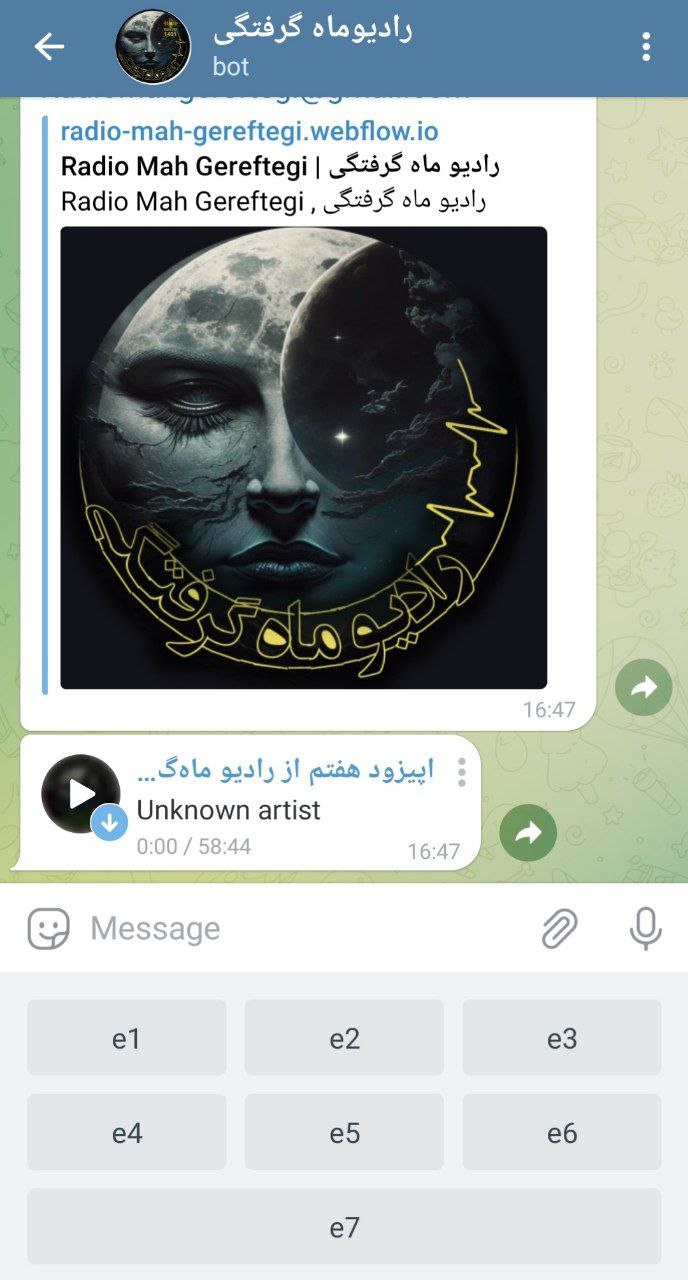The width and height of the screenshot is (688, 1280).
Task: Record a voice message with the microphone
Action: 645,929
